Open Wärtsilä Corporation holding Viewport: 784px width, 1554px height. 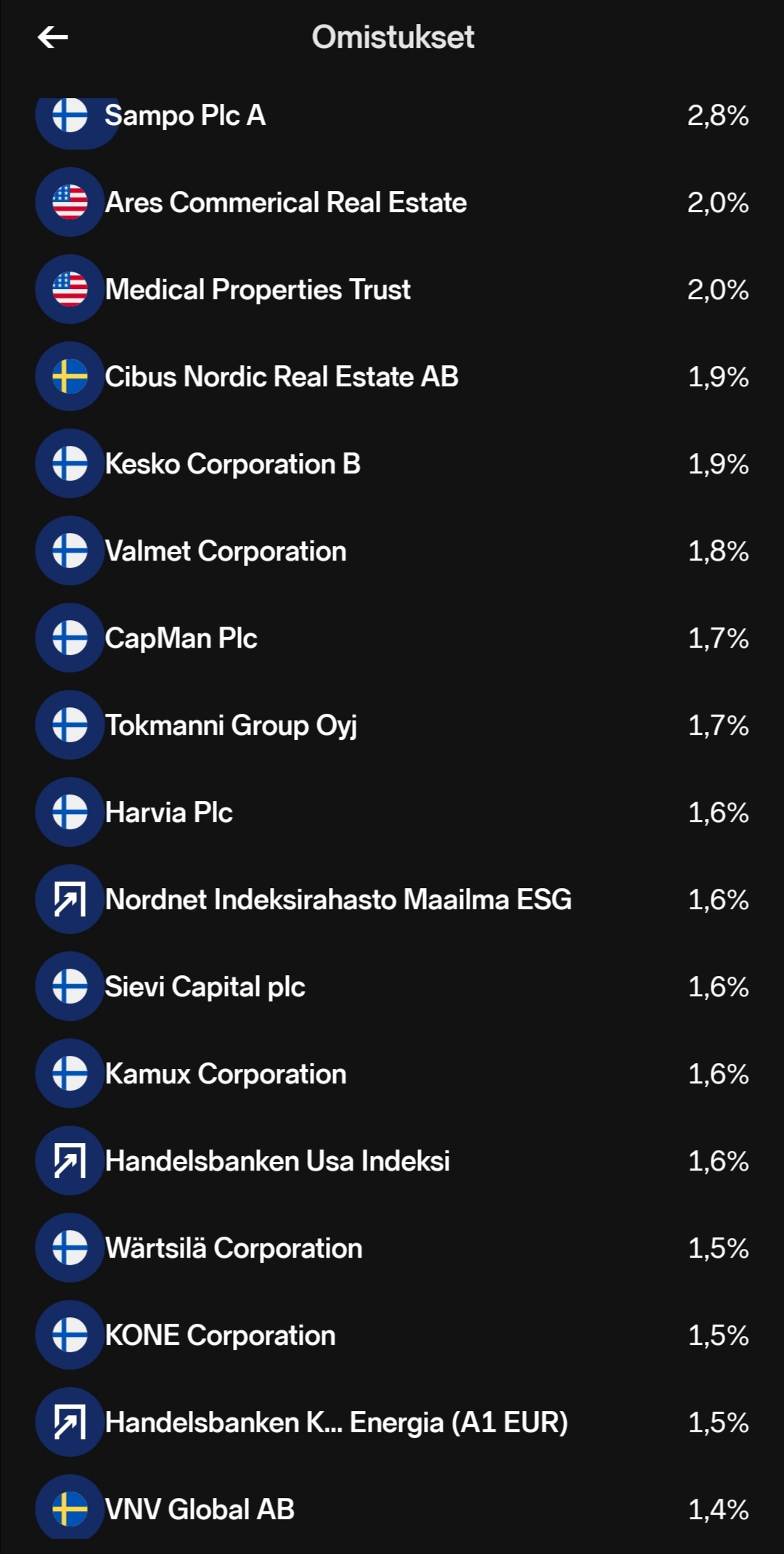click(392, 1248)
